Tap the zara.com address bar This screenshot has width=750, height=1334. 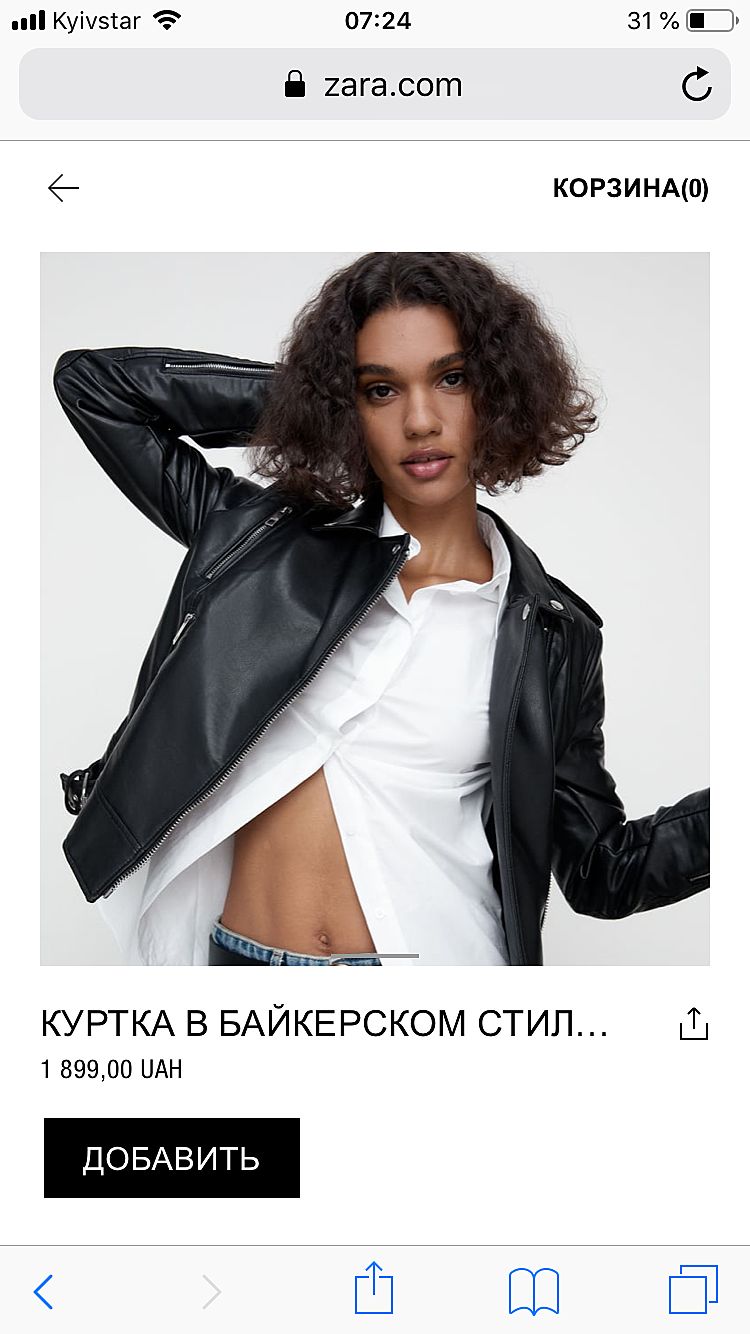[x=375, y=85]
